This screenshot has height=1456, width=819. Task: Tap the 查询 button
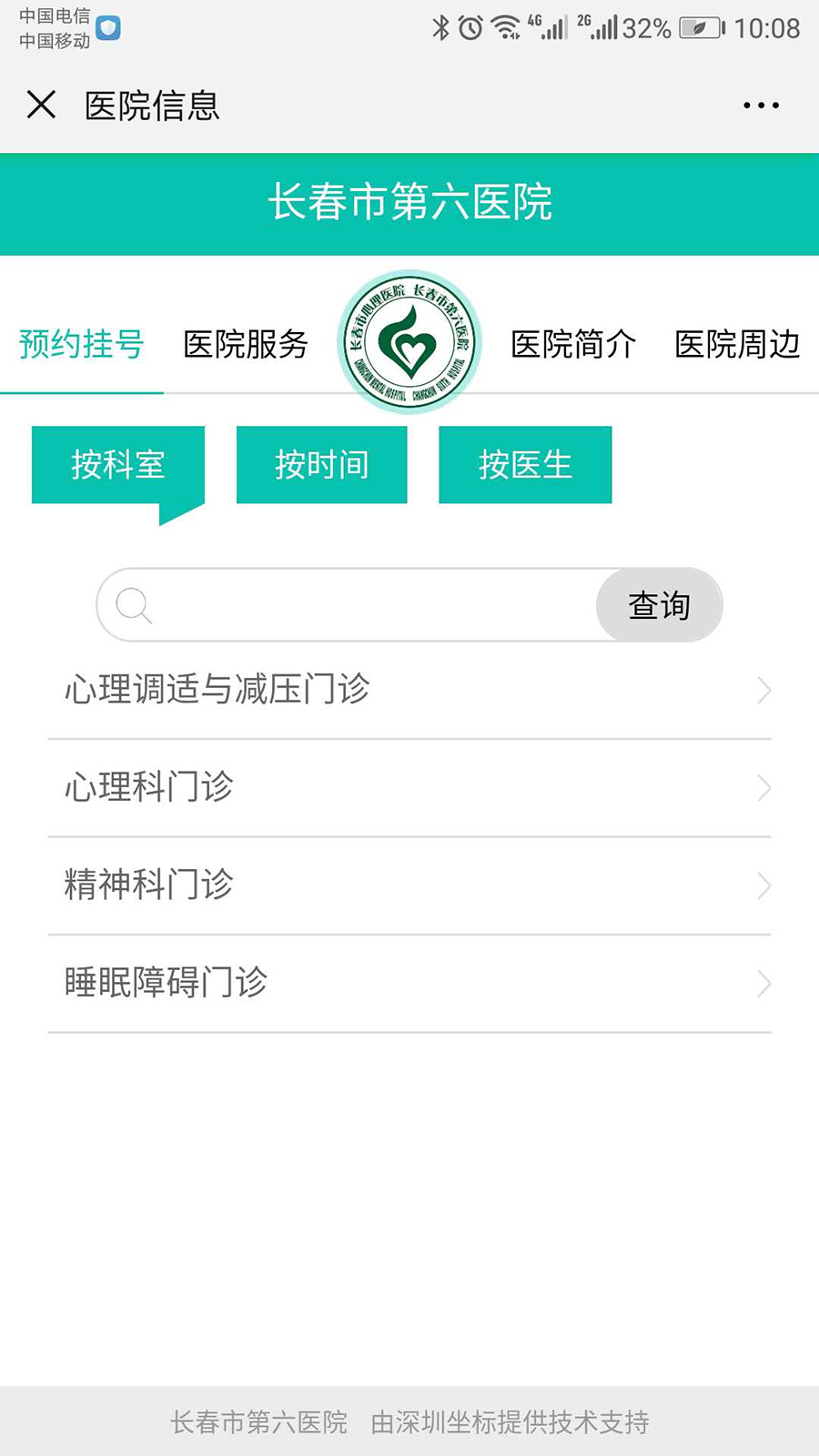659,605
